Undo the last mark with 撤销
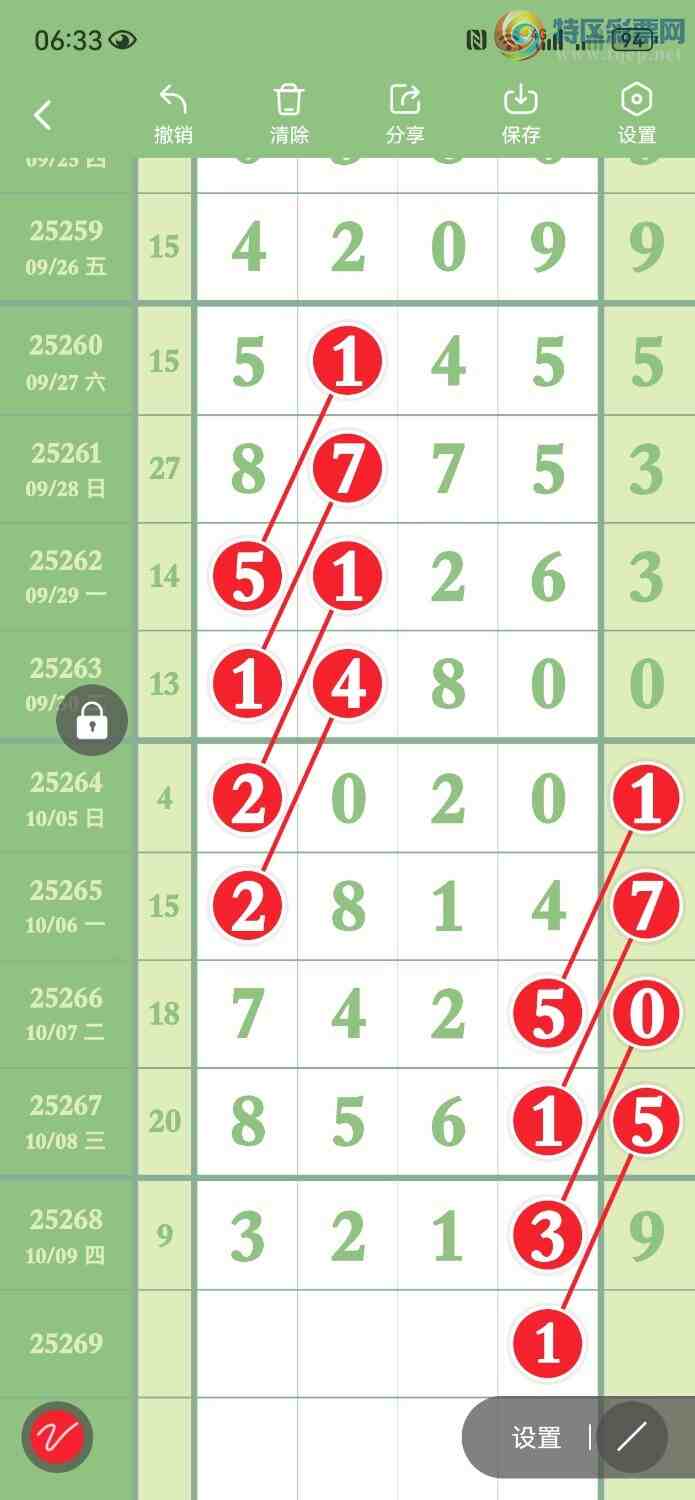 point(173,114)
